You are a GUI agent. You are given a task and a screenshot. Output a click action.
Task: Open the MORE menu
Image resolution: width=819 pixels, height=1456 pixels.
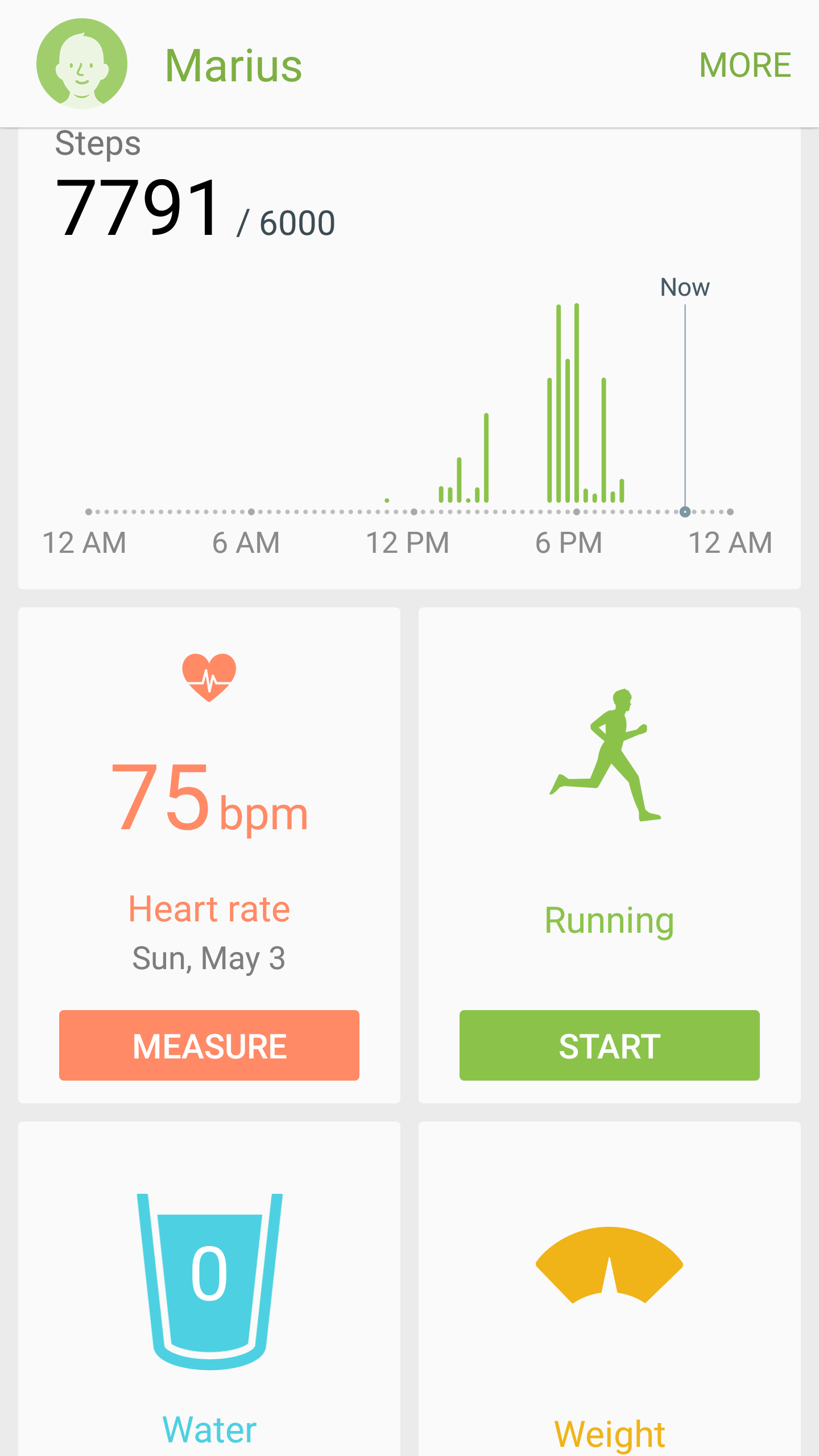click(x=745, y=65)
